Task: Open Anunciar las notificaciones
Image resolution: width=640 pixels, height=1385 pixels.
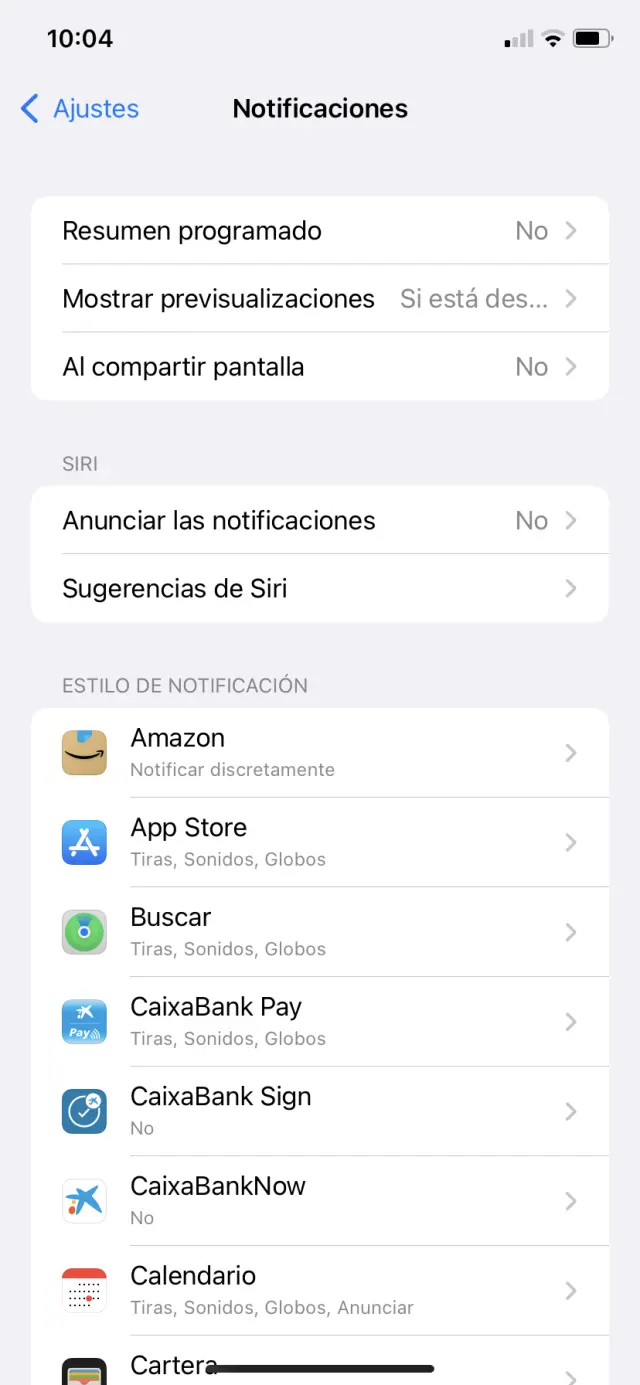Action: tap(320, 521)
